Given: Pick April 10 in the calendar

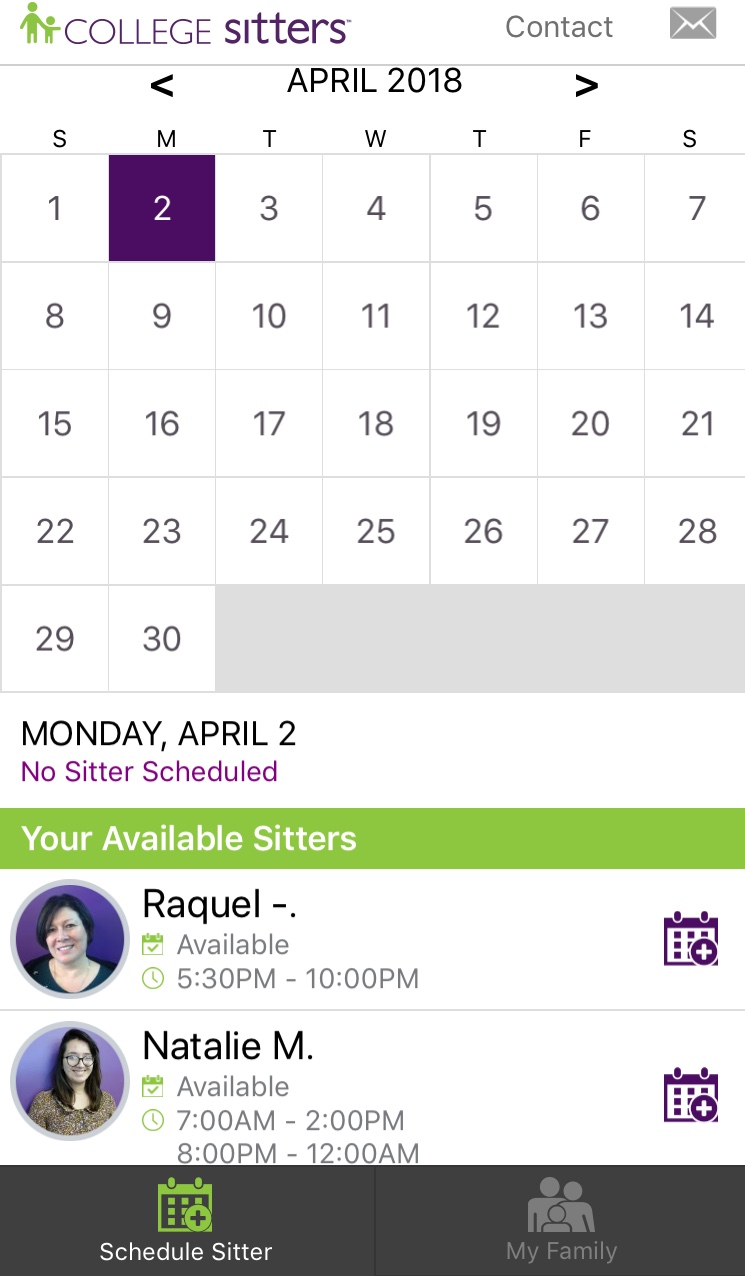Looking at the screenshot, I should (x=269, y=316).
